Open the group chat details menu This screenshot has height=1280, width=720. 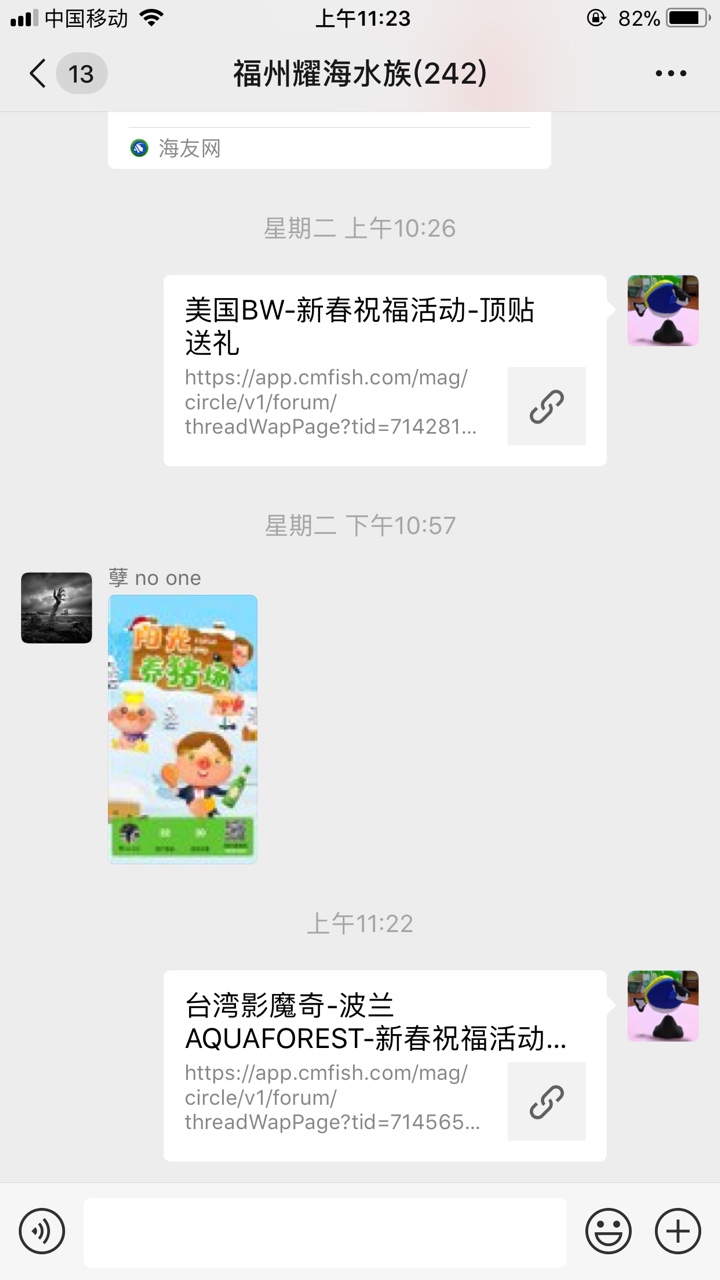click(670, 73)
